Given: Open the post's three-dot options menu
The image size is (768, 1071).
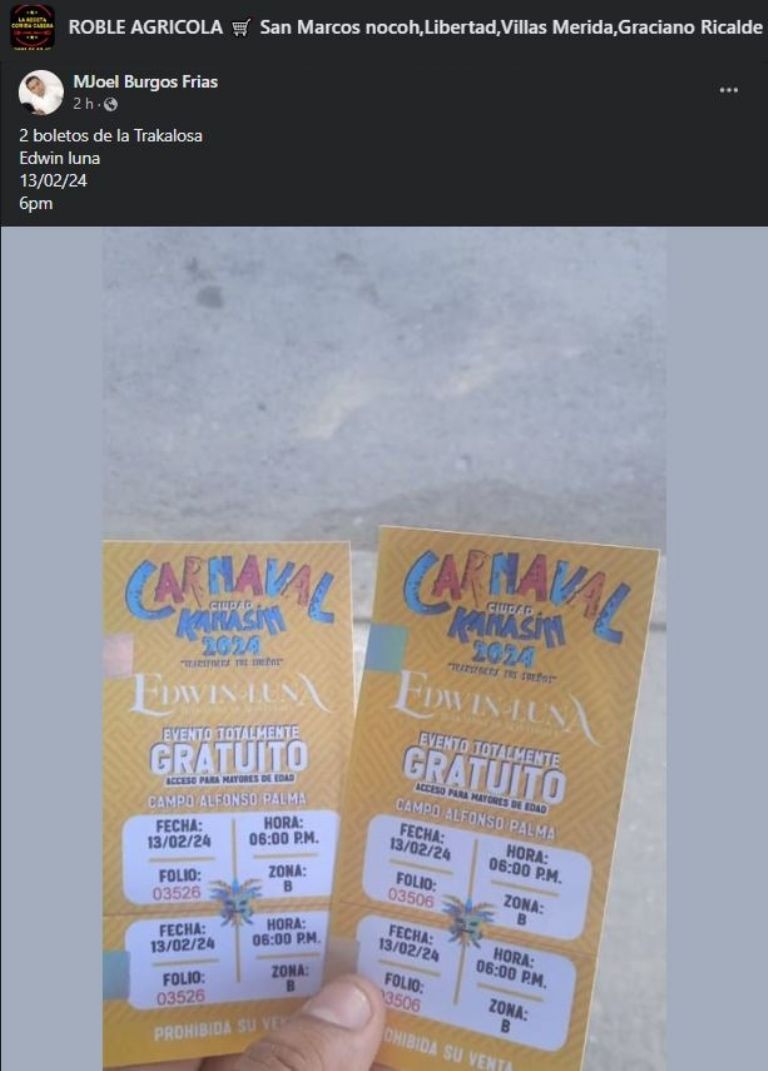Looking at the screenshot, I should coord(729,90).
